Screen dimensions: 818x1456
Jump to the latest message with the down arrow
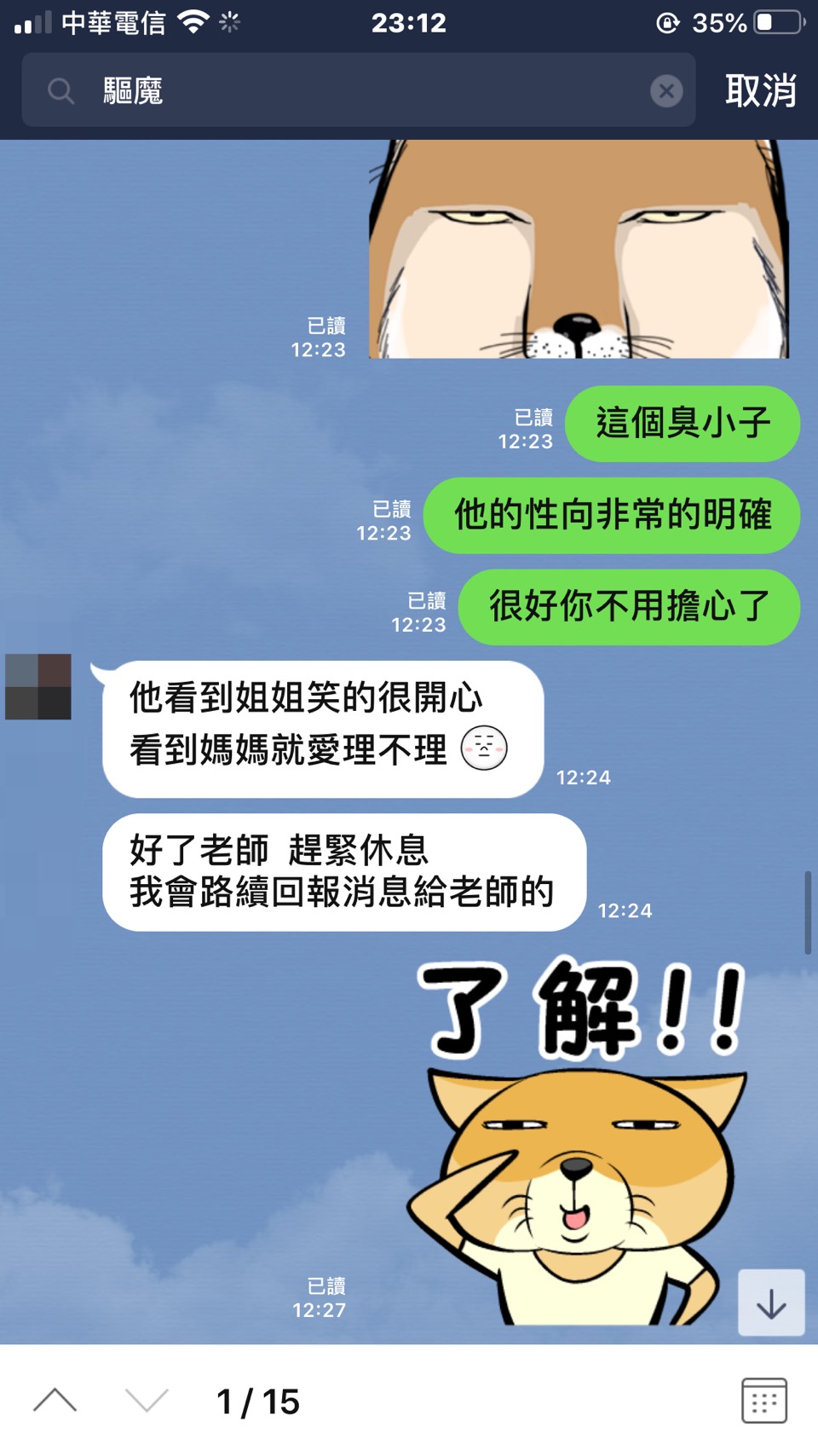tap(771, 1302)
